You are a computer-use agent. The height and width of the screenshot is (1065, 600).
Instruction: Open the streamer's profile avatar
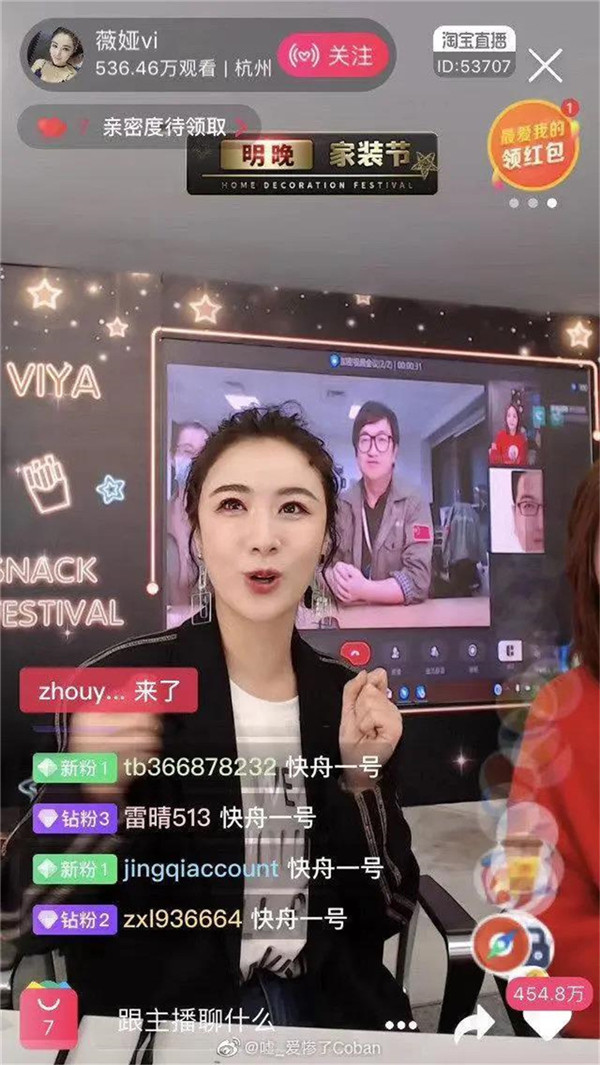click(x=56, y=55)
